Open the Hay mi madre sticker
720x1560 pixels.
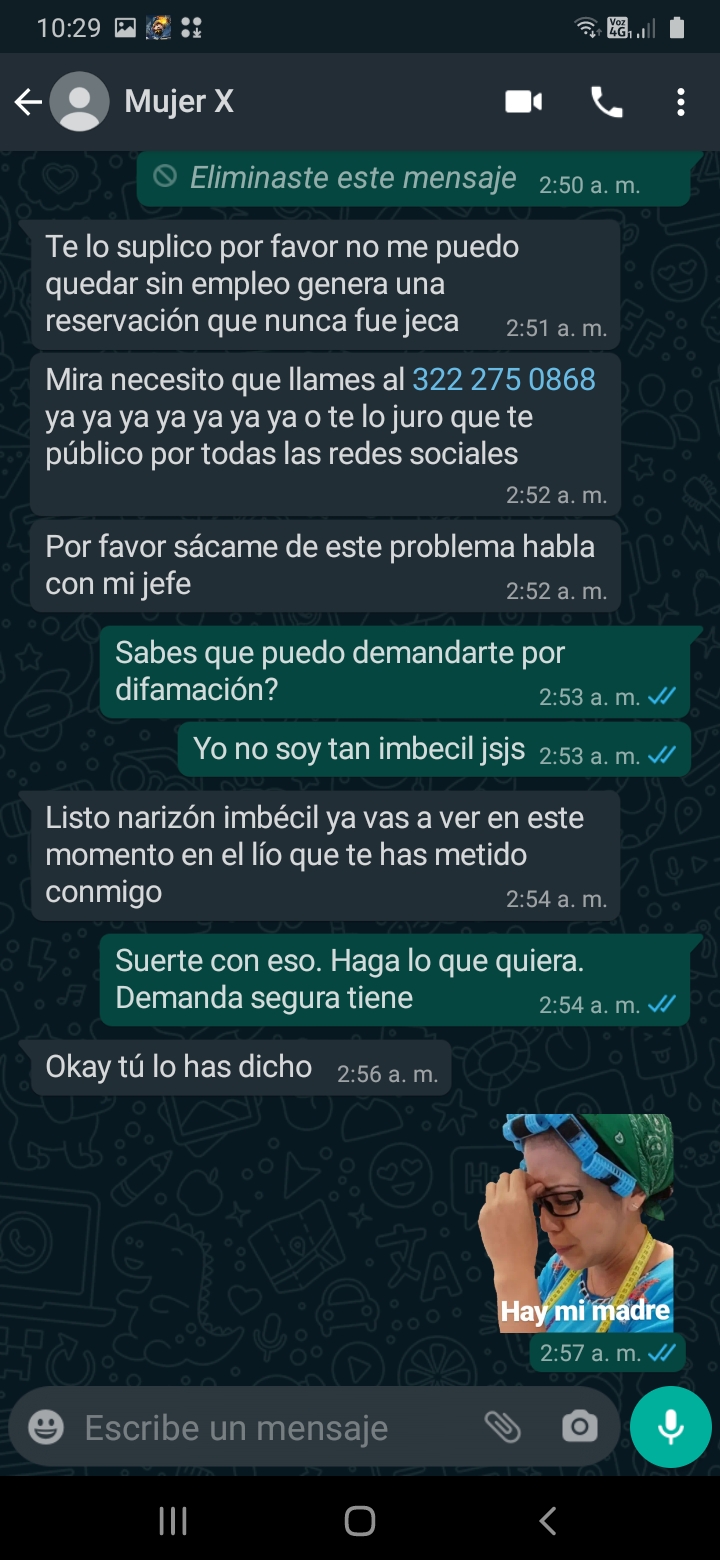click(x=586, y=1223)
